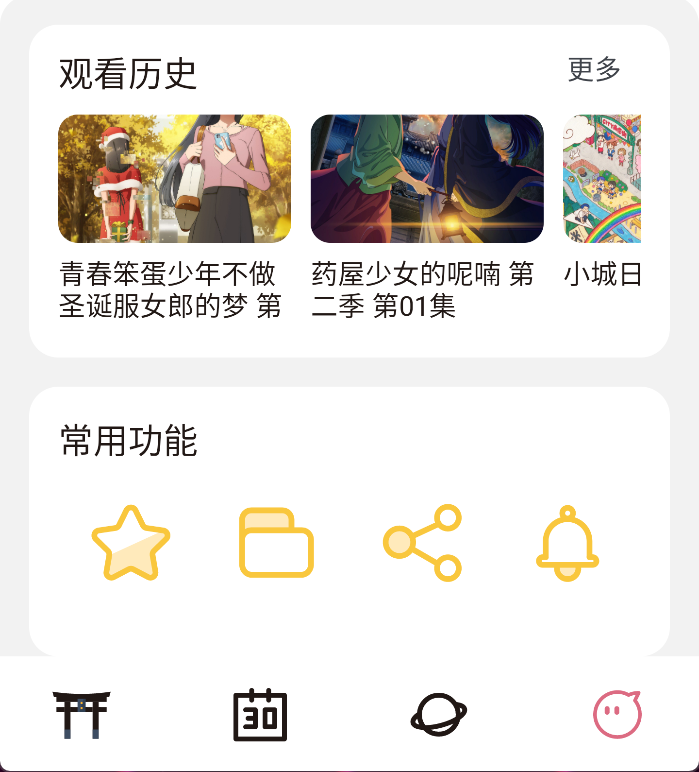This screenshot has height=772, width=699.
Task: Open 更多 watch history
Action: point(594,70)
